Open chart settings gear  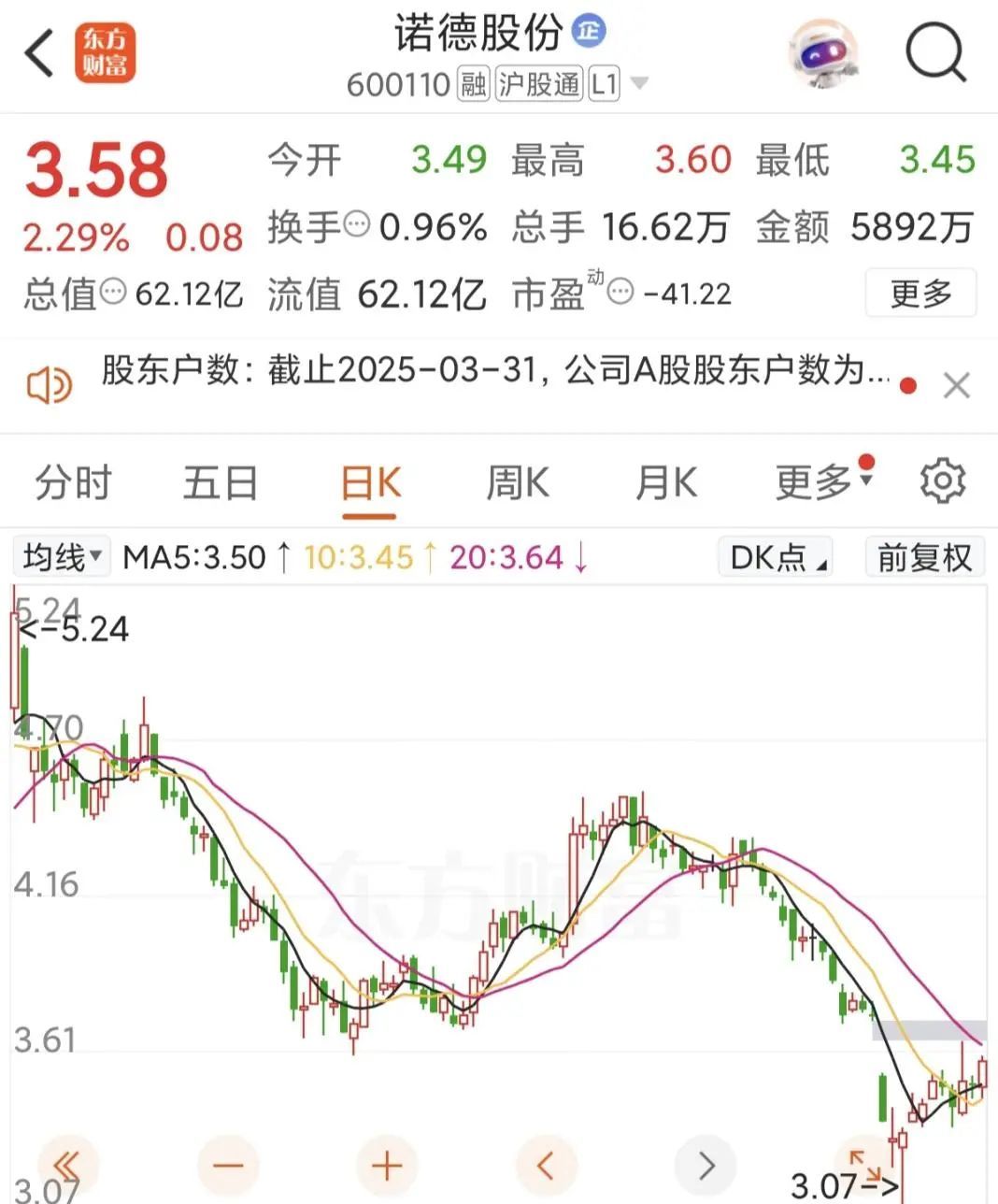pyautogui.click(x=942, y=481)
